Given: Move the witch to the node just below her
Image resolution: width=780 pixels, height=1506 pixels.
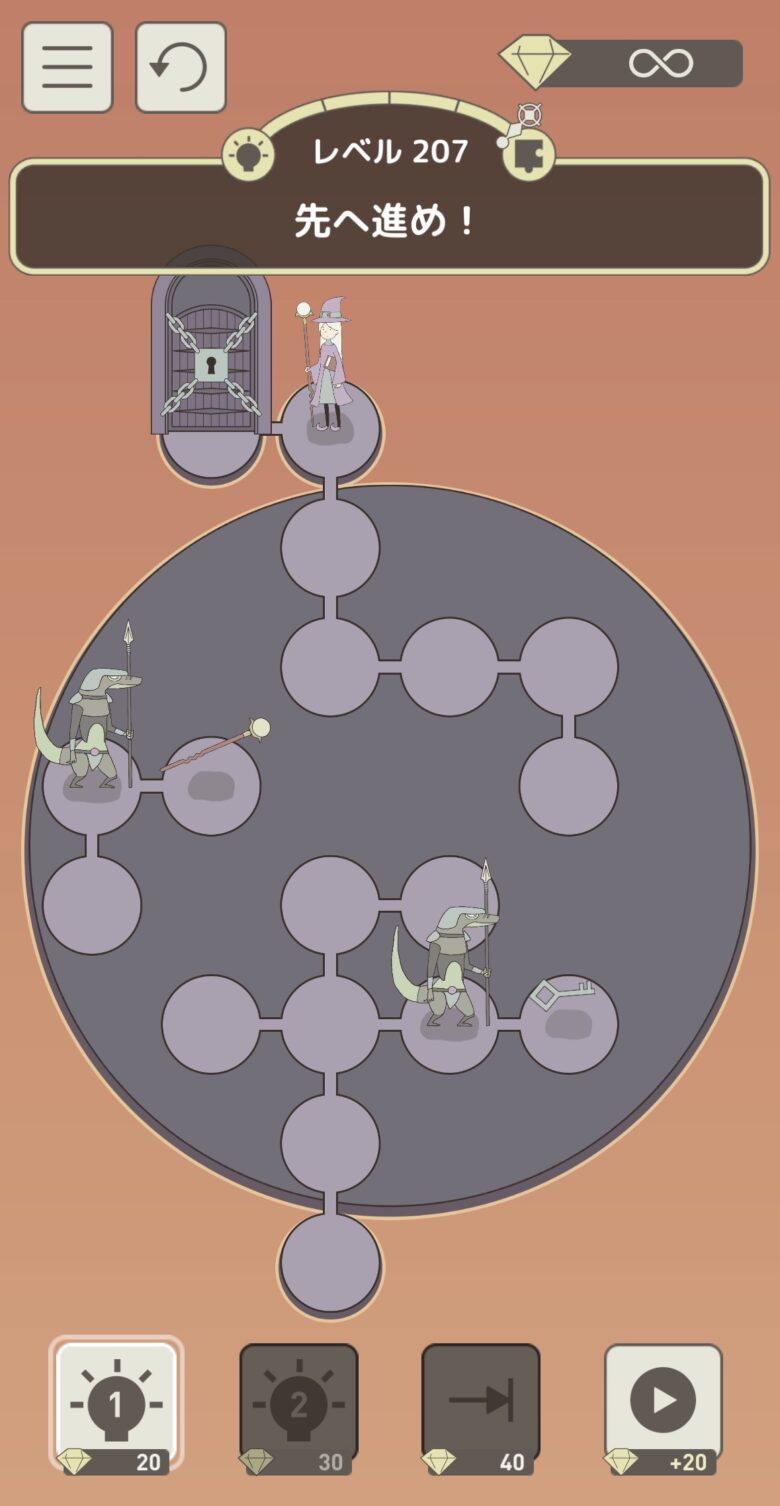Looking at the screenshot, I should pyautogui.click(x=330, y=547).
